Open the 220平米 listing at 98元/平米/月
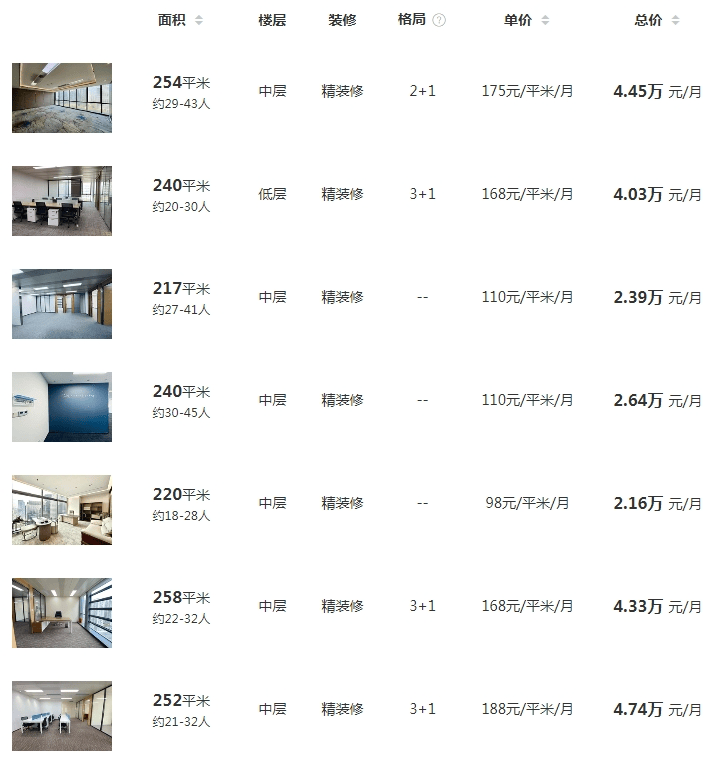The width and height of the screenshot is (724, 764). coord(62,510)
